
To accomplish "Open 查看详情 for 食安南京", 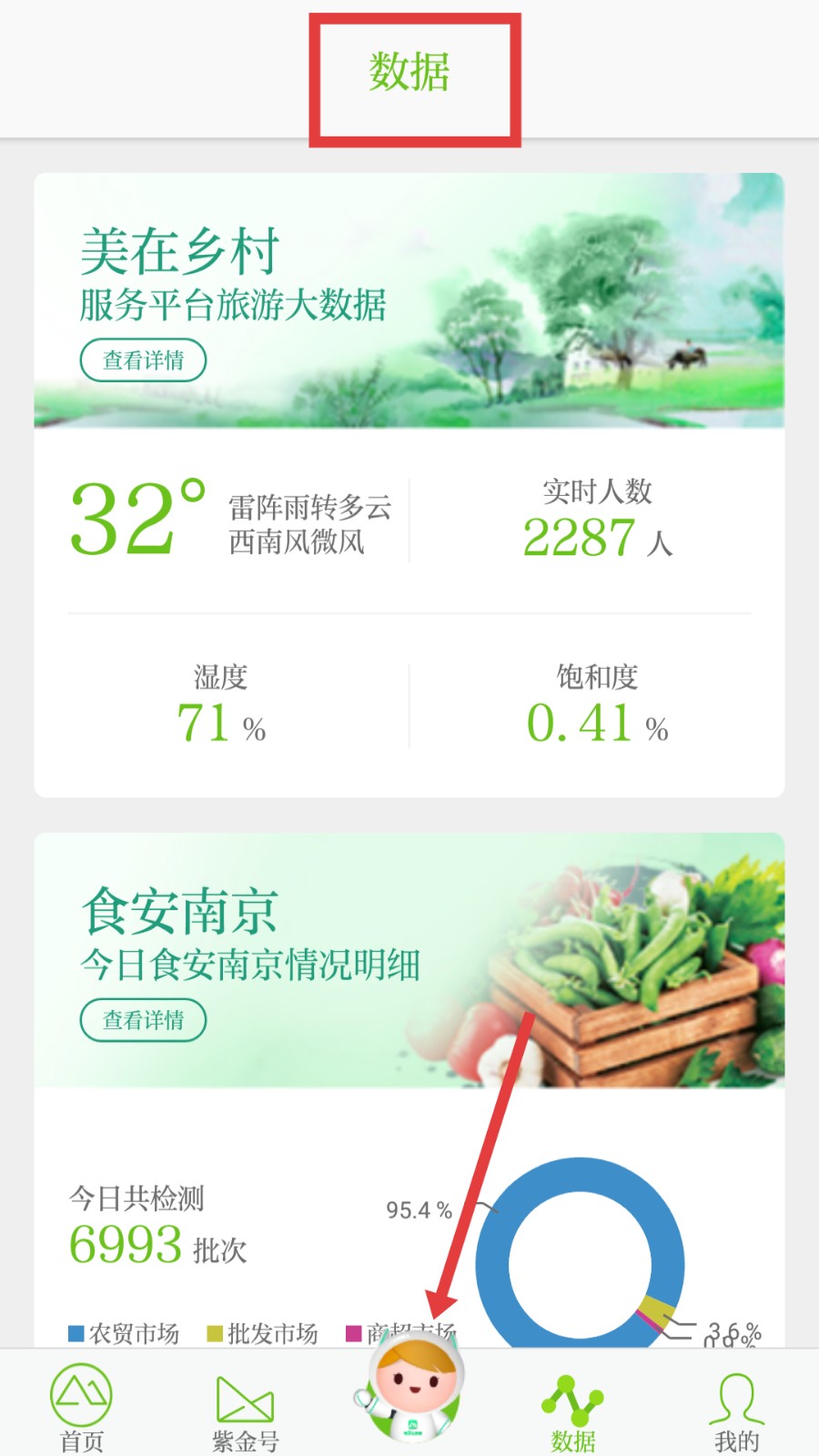I will click(143, 1020).
